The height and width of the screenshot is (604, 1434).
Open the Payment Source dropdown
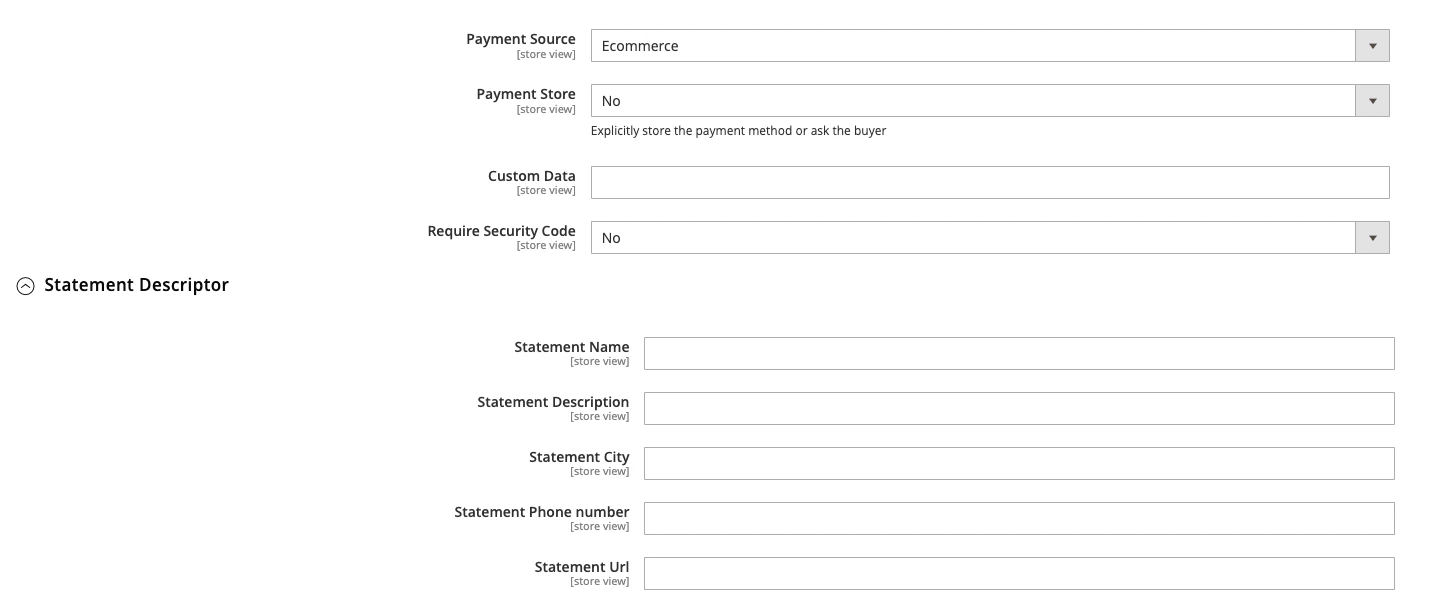pyautogui.click(x=989, y=46)
